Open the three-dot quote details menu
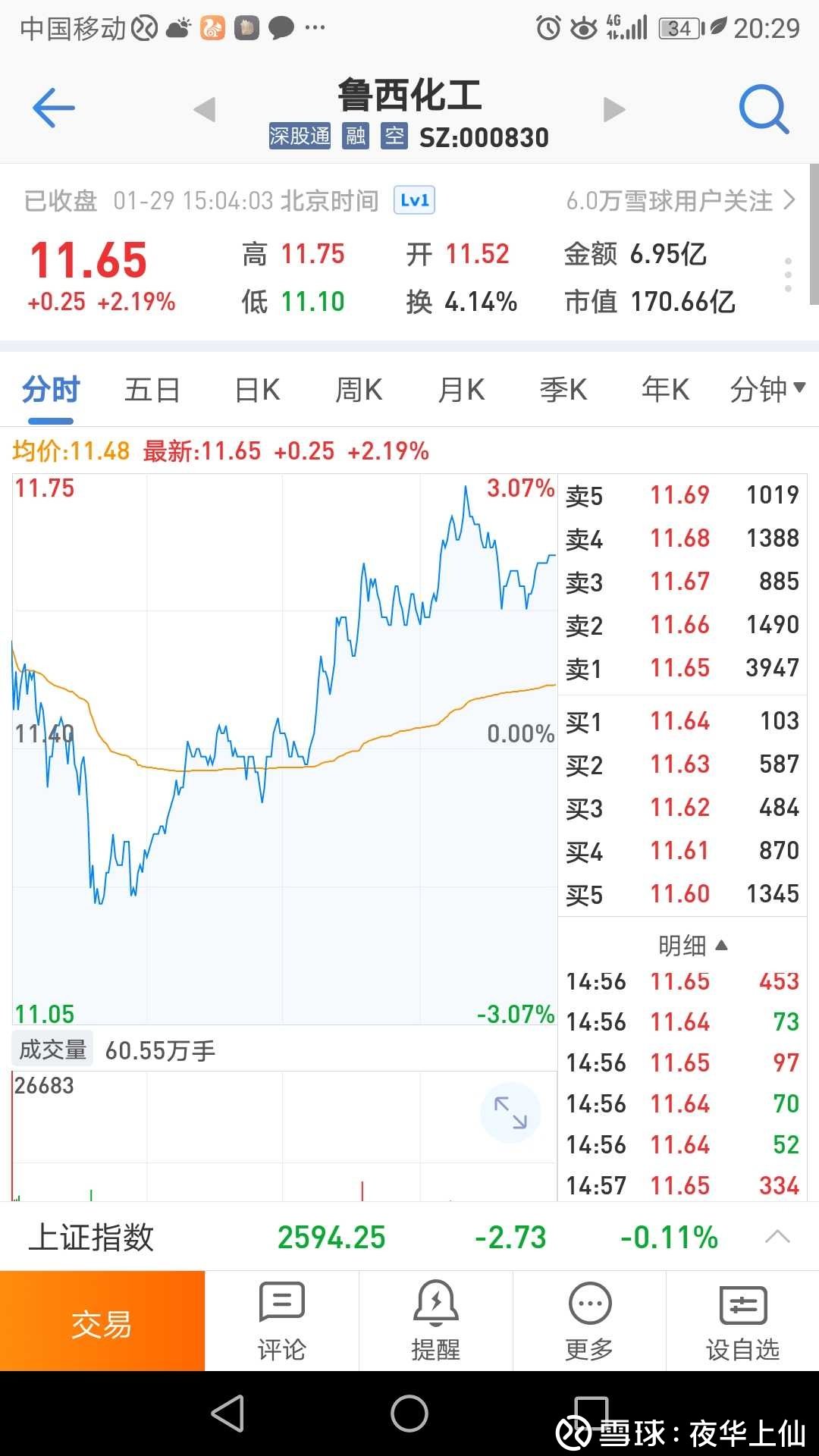819x1456 pixels. [789, 275]
